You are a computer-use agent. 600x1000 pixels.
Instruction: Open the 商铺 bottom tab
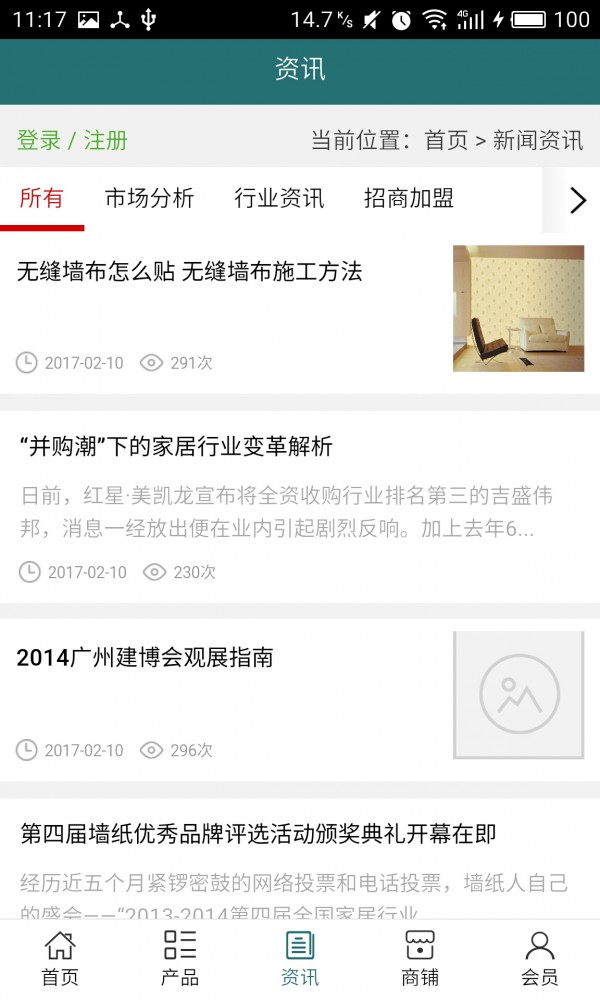pos(420,958)
